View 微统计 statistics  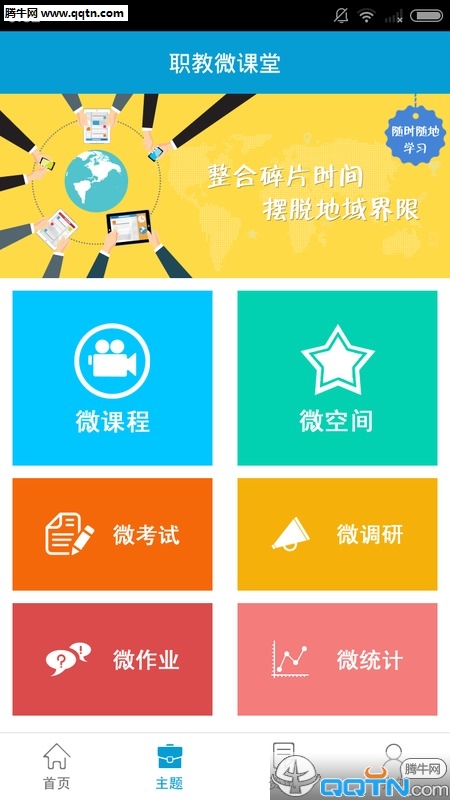337,659
